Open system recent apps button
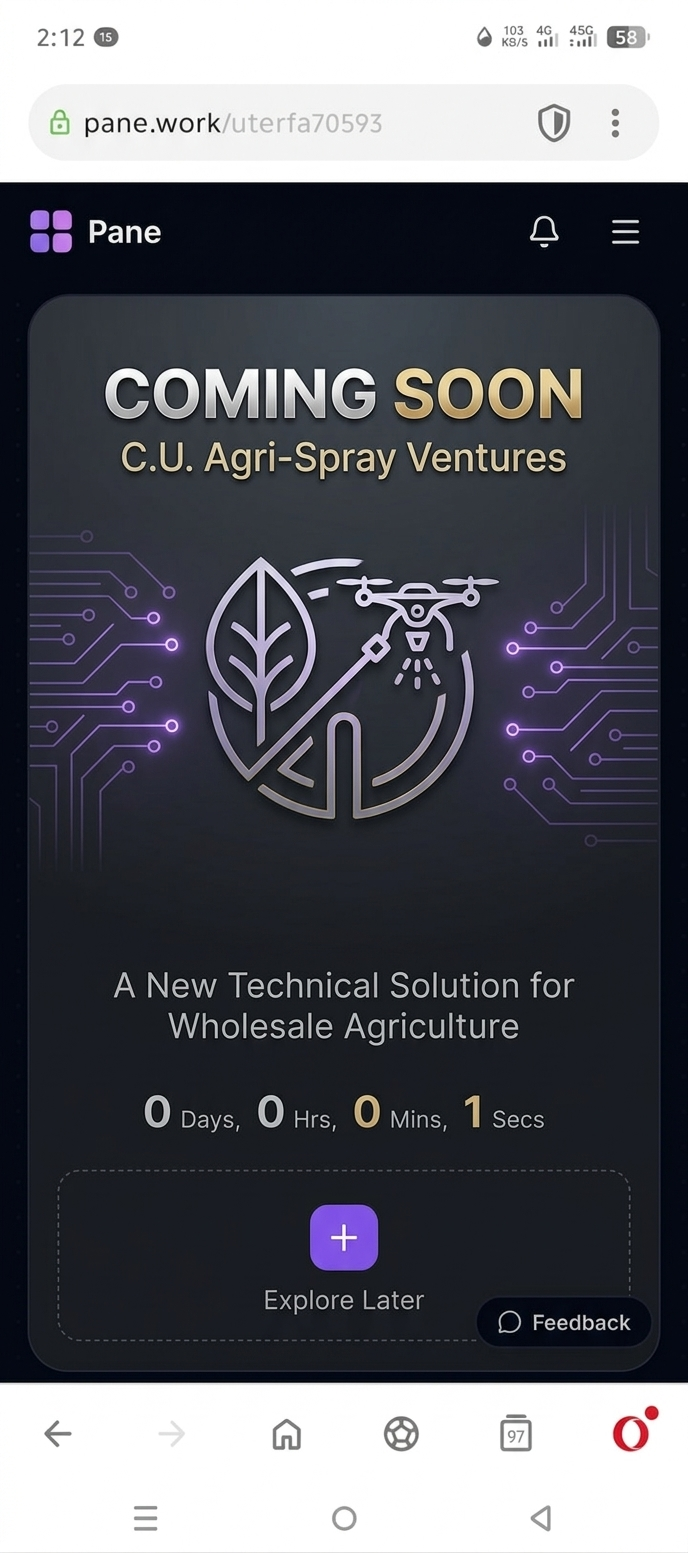Viewport: 688px width, 1553px height. pos(146,1518)
